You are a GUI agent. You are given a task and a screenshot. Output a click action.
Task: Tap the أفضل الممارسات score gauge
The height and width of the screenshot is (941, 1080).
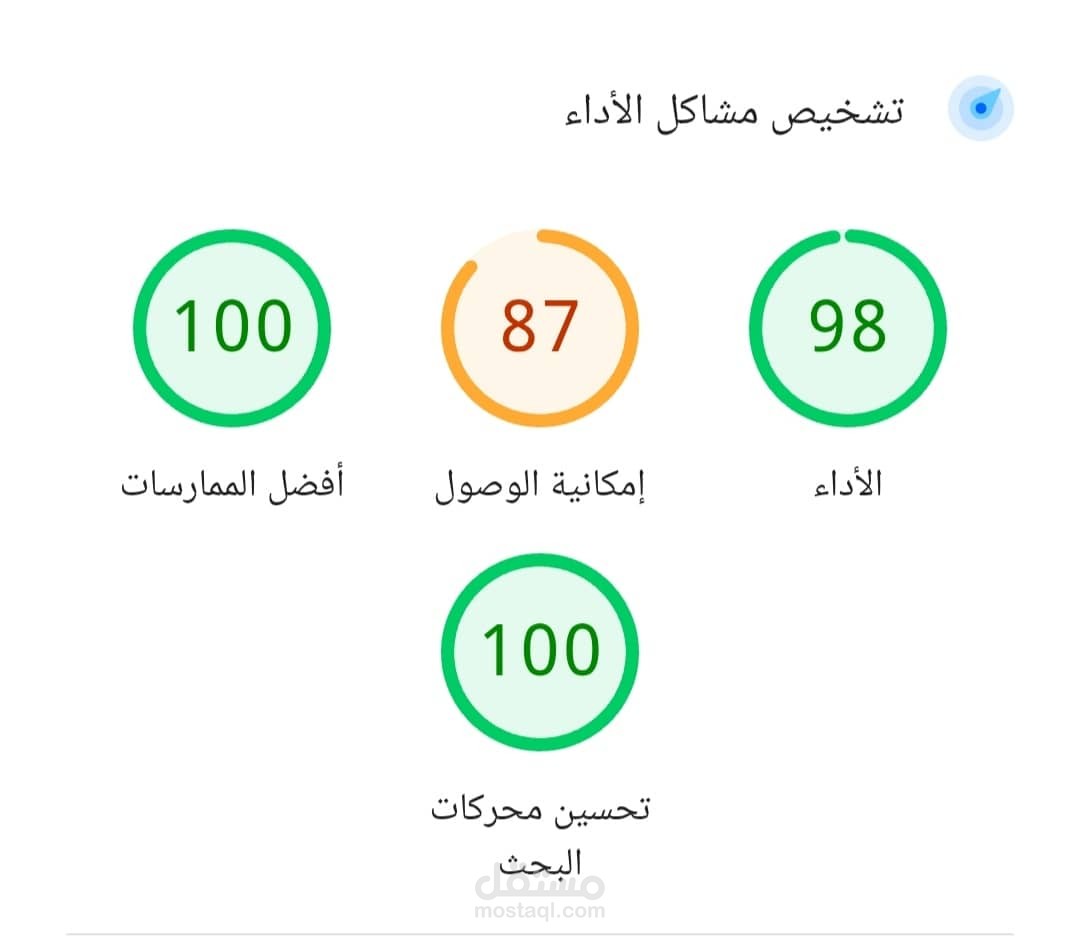pos(232,328)
